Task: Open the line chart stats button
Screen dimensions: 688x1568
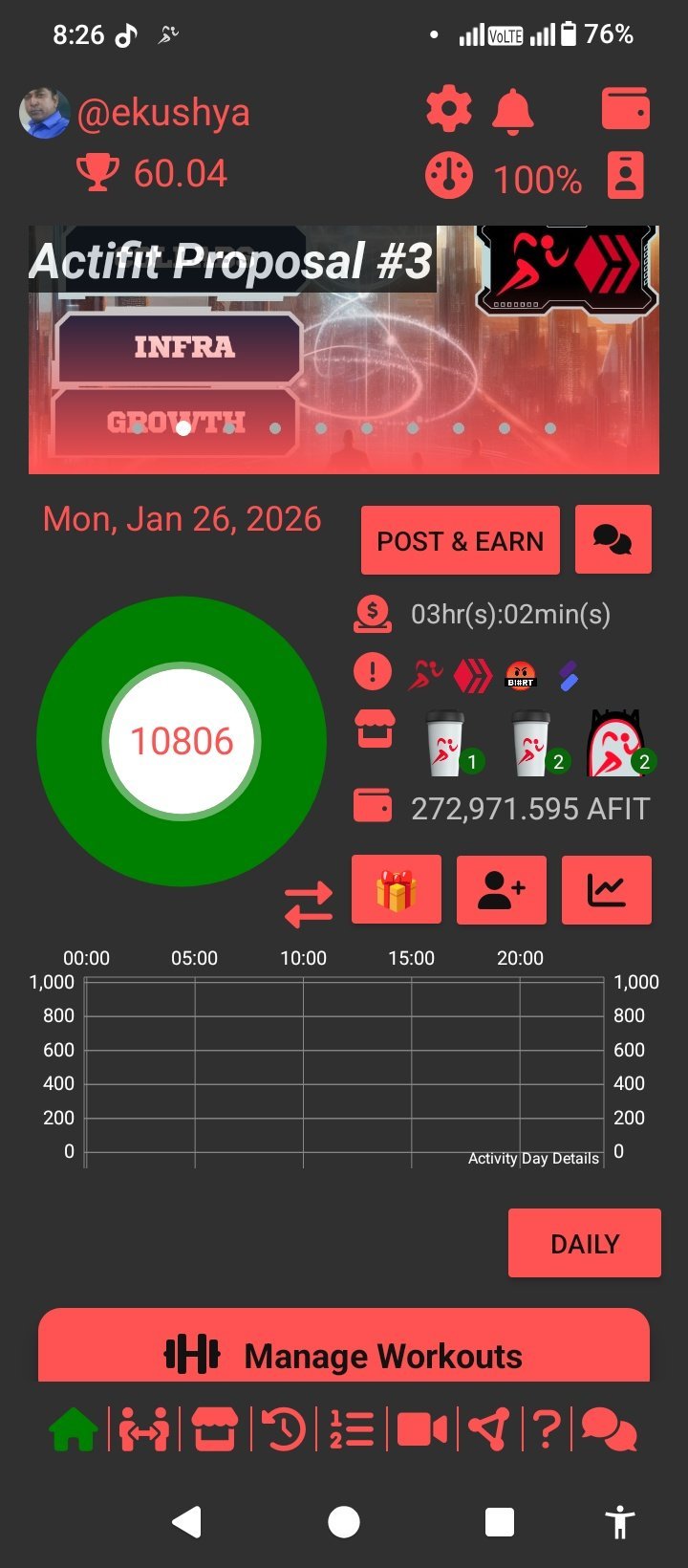Action: click(607, 890)
